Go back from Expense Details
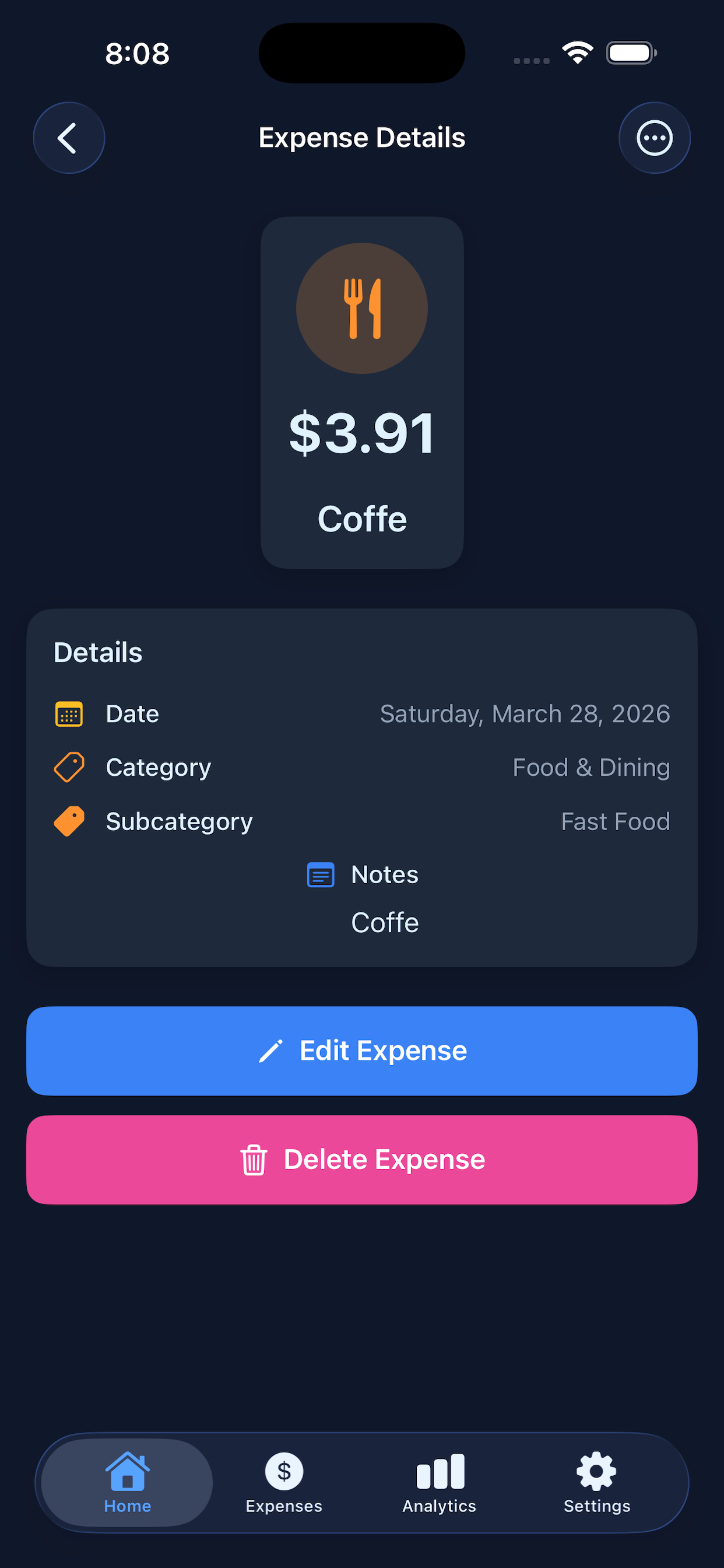The width and height of the screenshot is (724, 1568). tap(69, 138)
